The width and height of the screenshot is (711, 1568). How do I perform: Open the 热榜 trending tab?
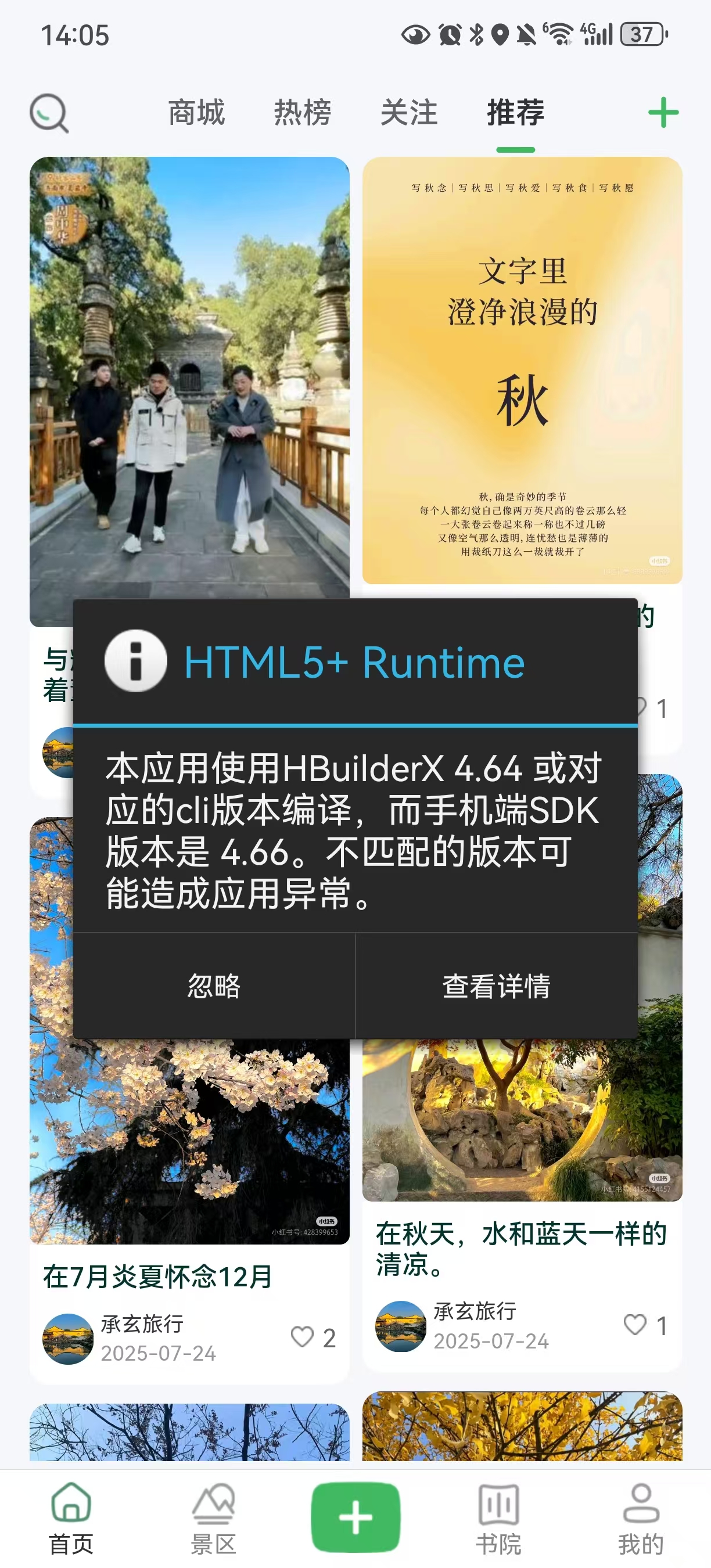302,113
